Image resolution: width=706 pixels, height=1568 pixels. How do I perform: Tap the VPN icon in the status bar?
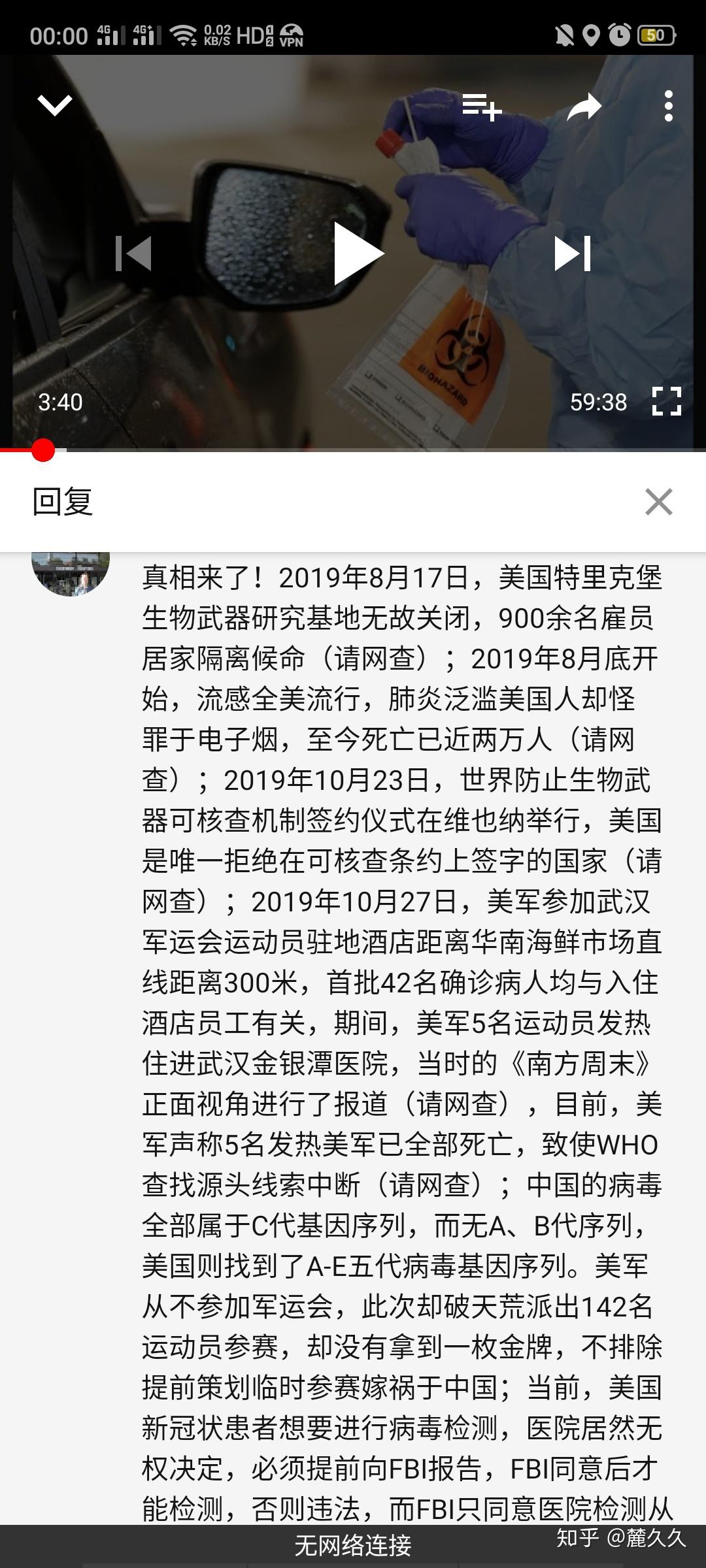click(290, 37)
